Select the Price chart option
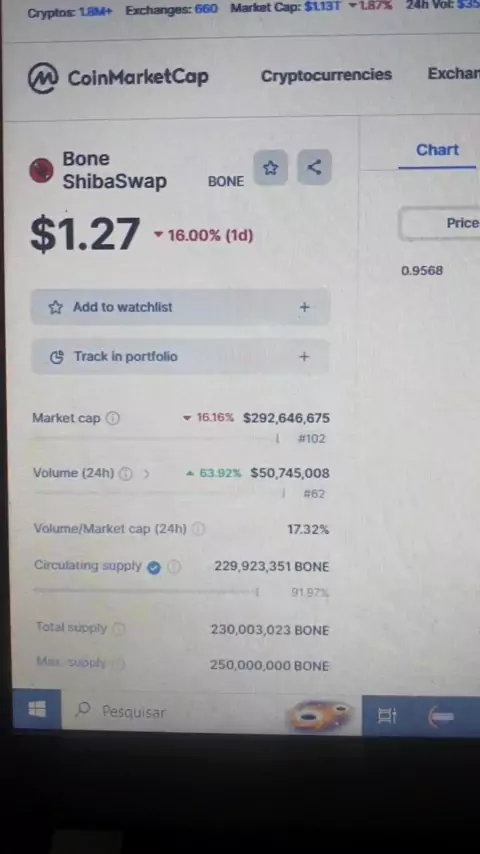 440,223
